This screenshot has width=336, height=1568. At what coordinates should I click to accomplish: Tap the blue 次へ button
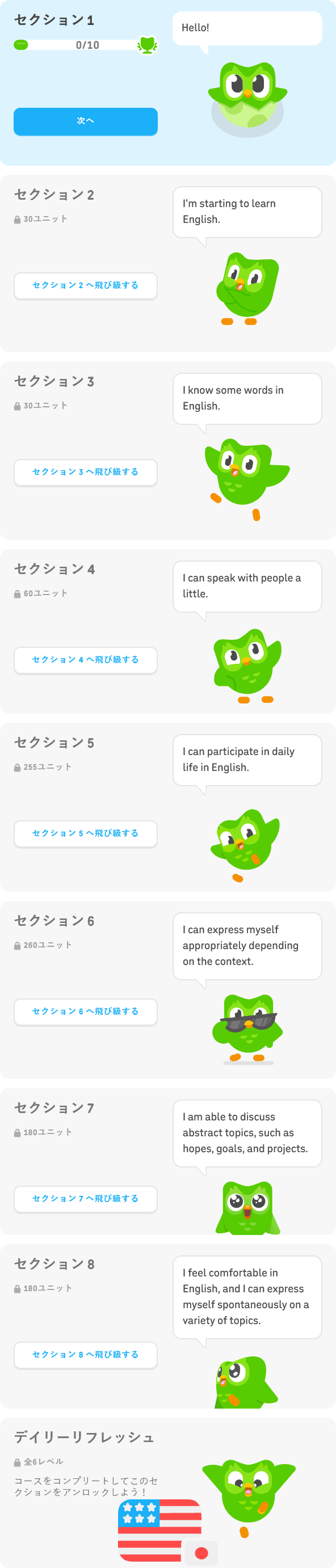(85, 121)
